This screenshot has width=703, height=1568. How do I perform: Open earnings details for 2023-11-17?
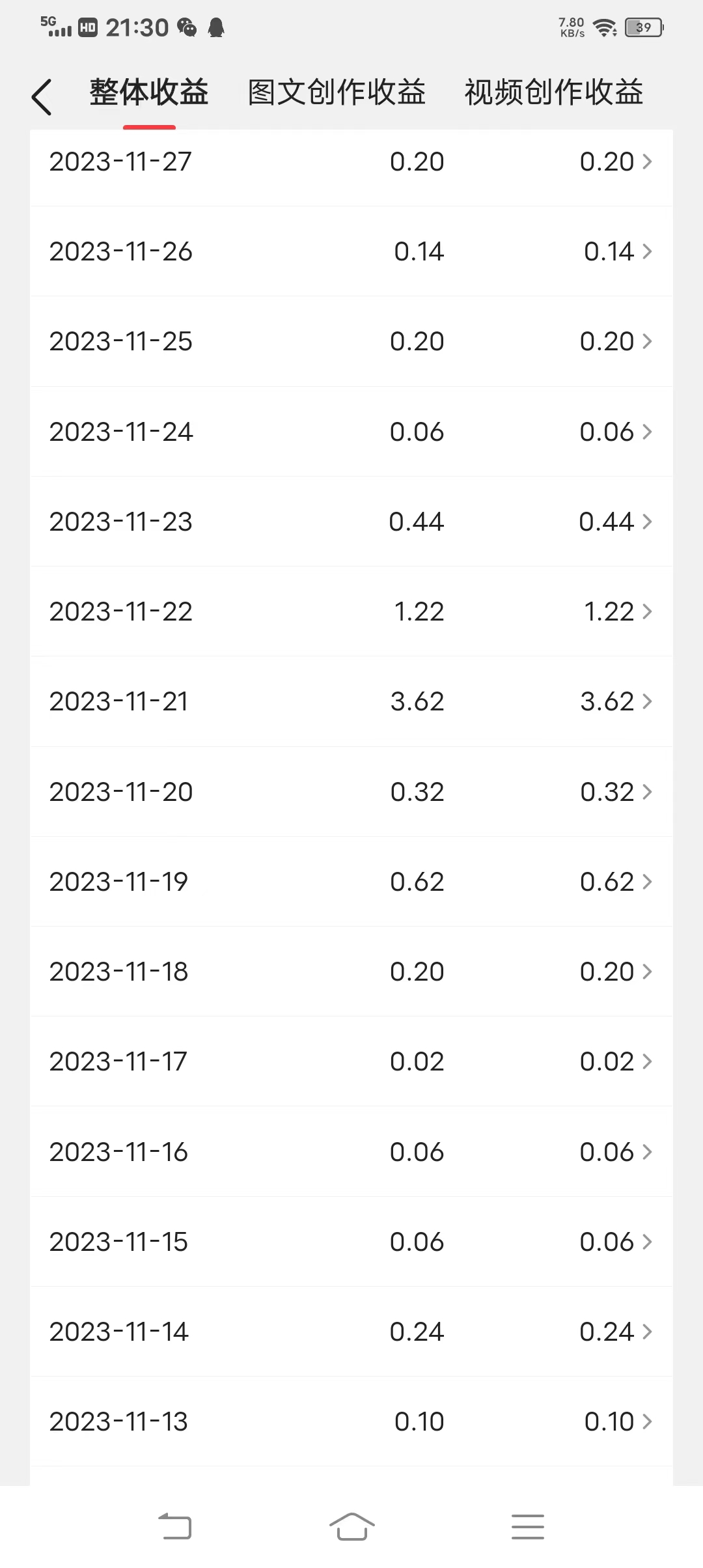351,1061
